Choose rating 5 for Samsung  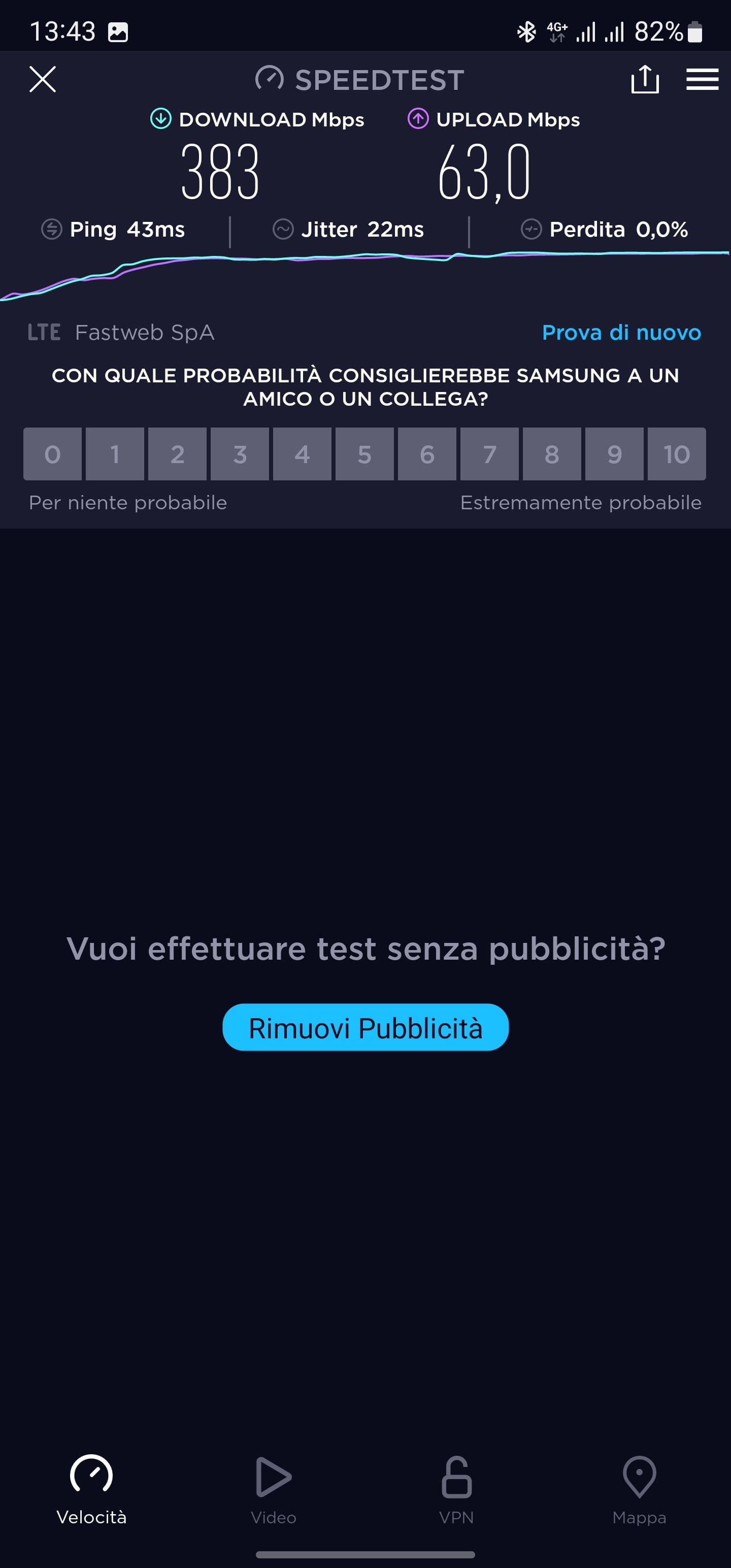click(x=364, y=454)
